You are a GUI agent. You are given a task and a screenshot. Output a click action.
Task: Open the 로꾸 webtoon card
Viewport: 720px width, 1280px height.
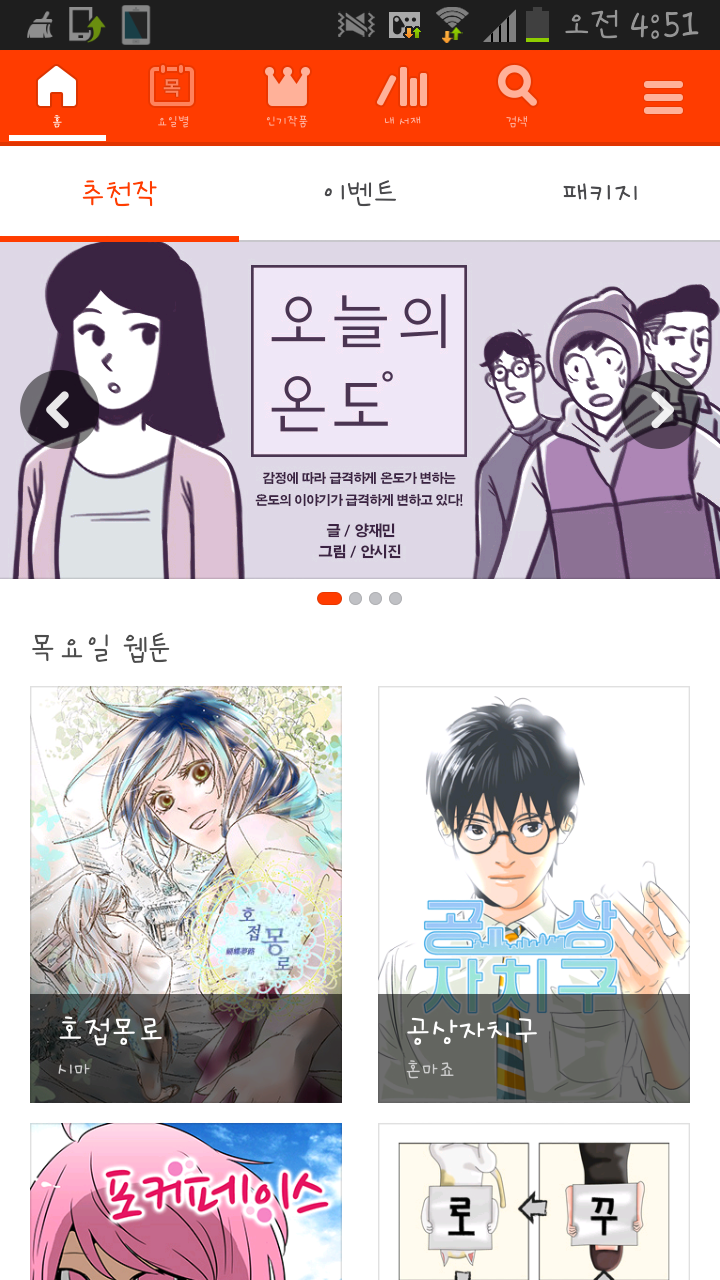tap(534, 1201)
